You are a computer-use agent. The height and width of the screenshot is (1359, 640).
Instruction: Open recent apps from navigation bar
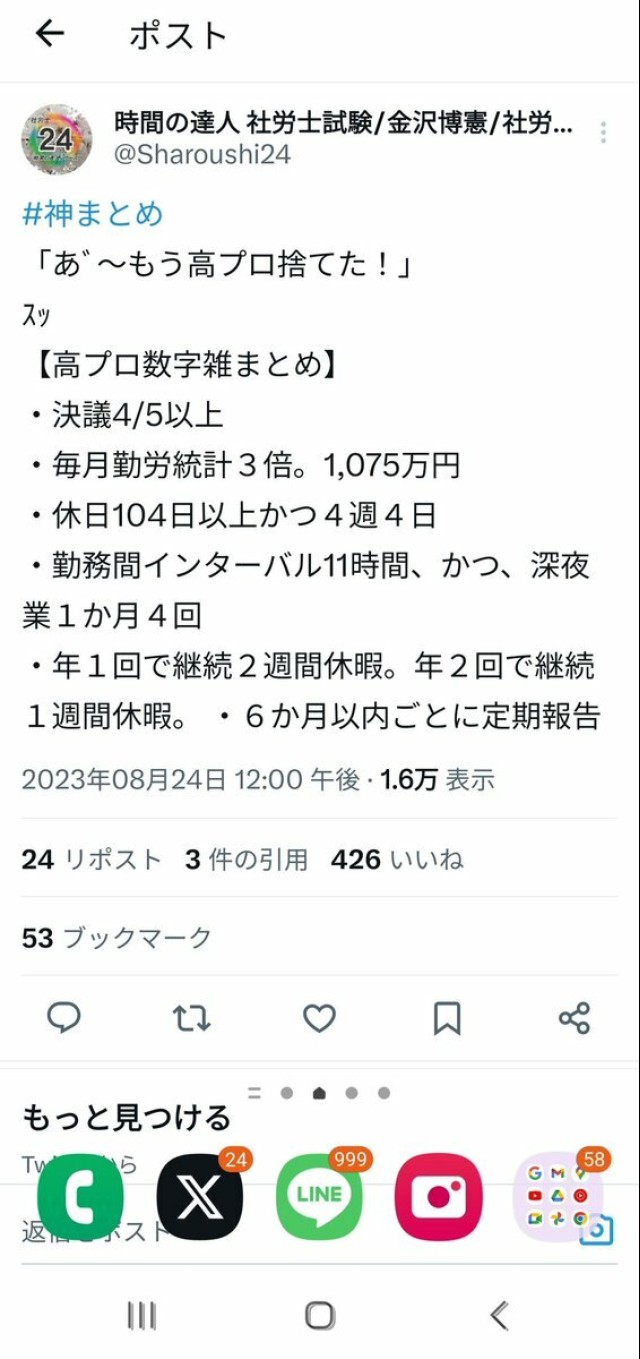[141, 1315]
